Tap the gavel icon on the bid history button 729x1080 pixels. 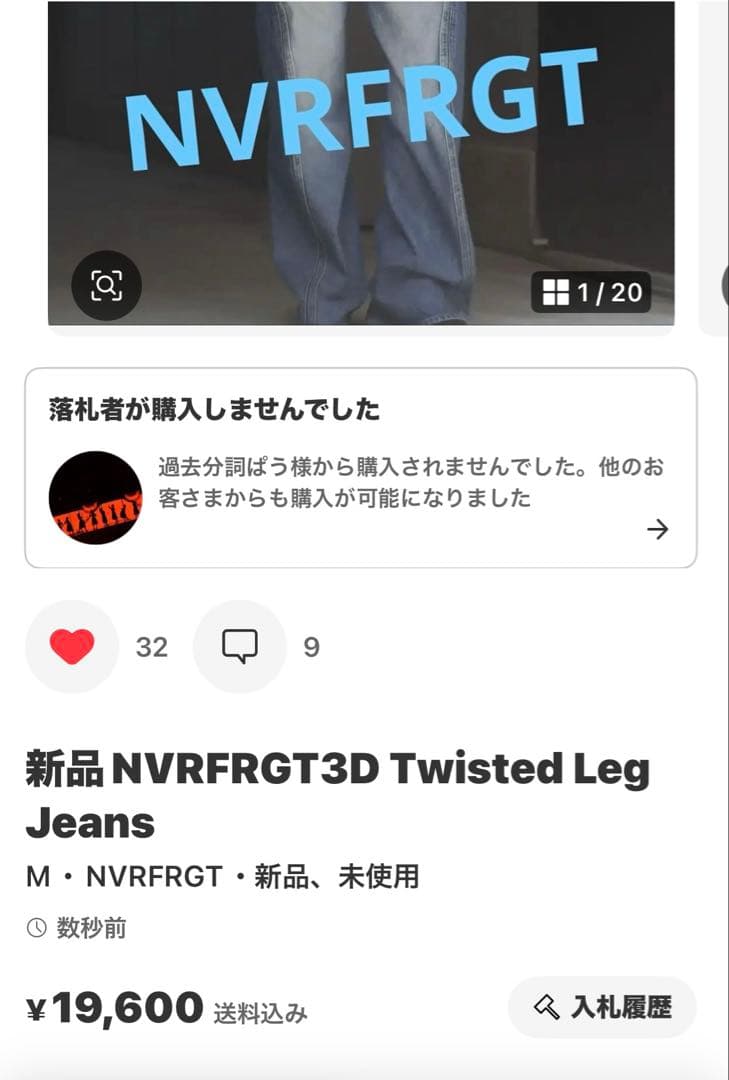546,1008
